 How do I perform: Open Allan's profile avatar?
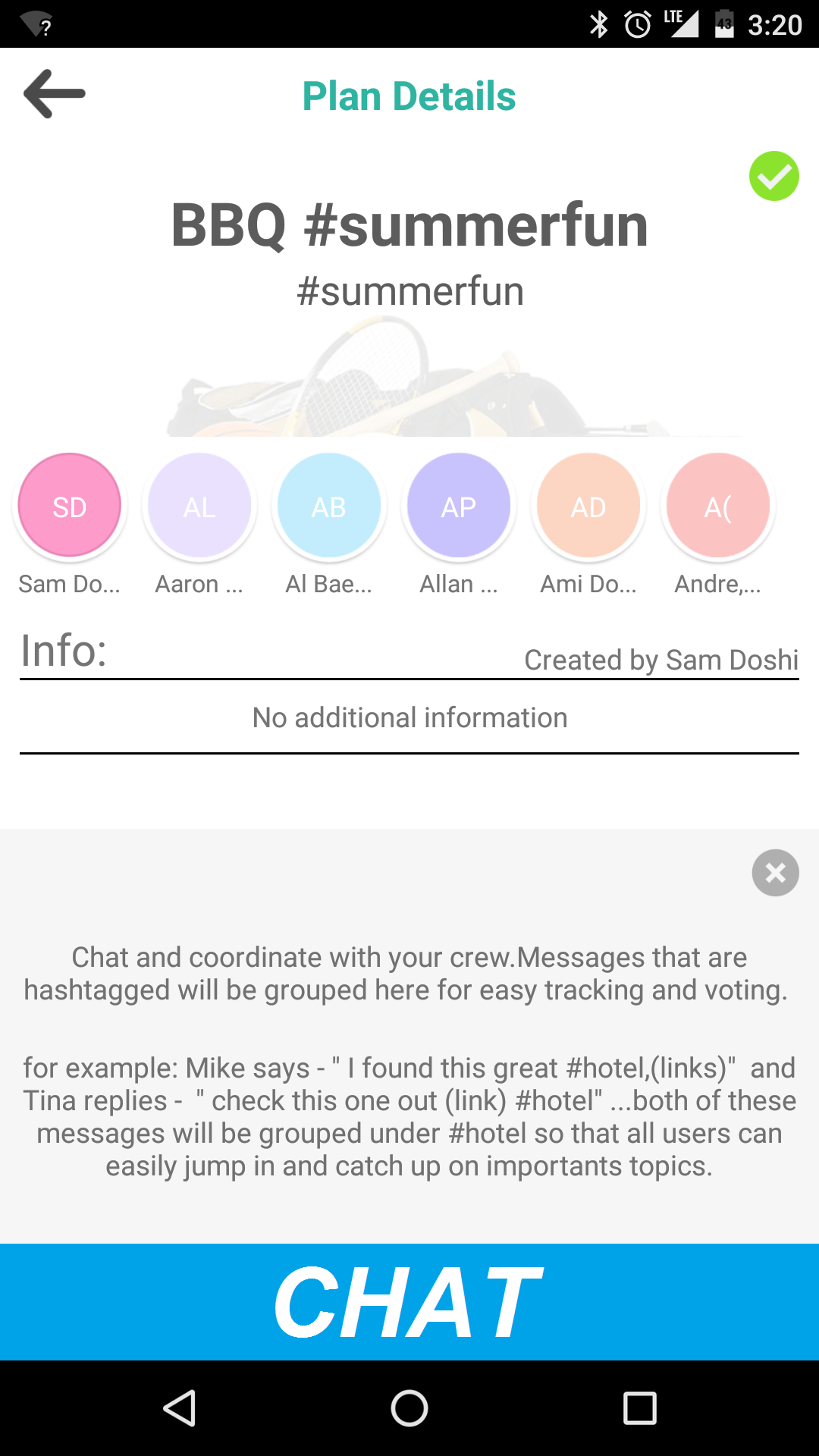(458, 505)
